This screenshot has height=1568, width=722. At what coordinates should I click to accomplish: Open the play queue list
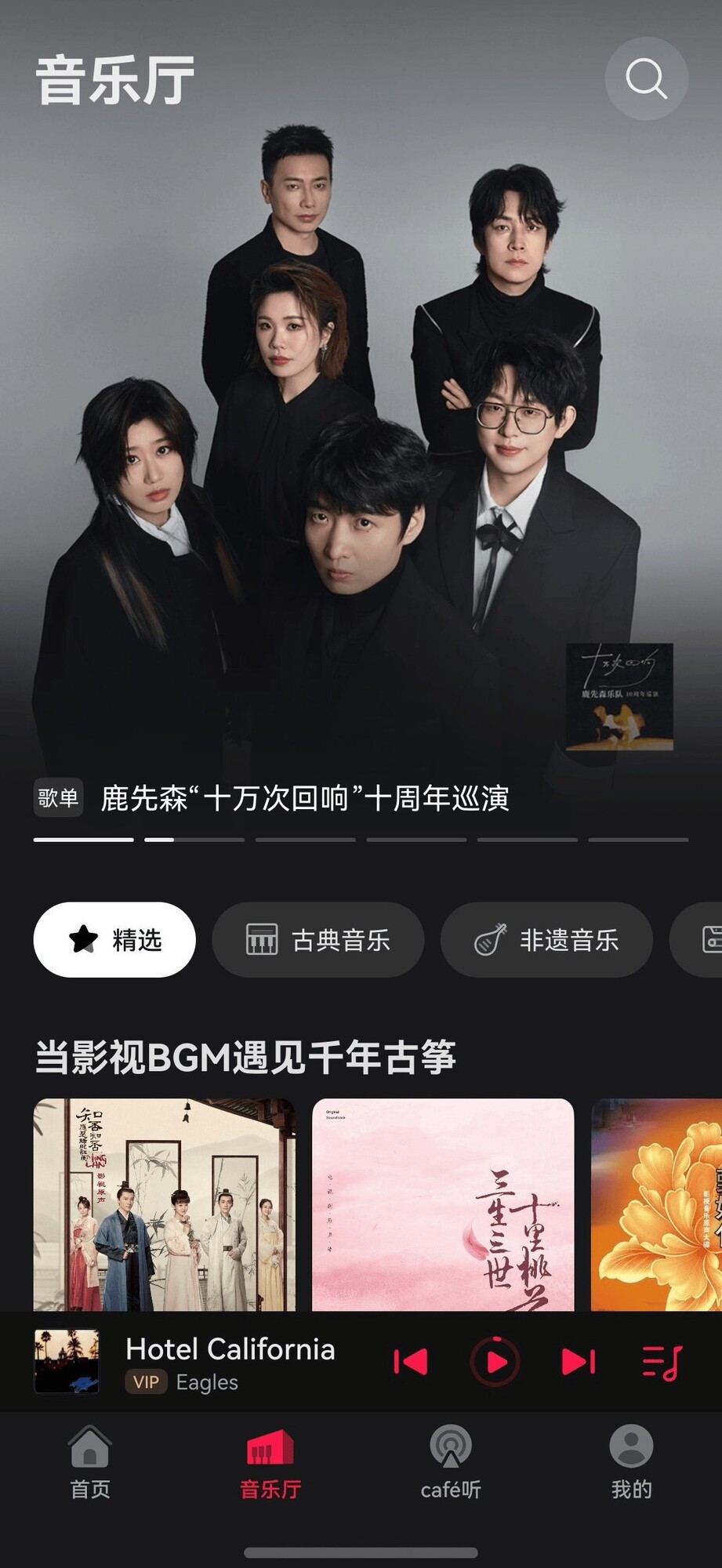[662, 1362]
